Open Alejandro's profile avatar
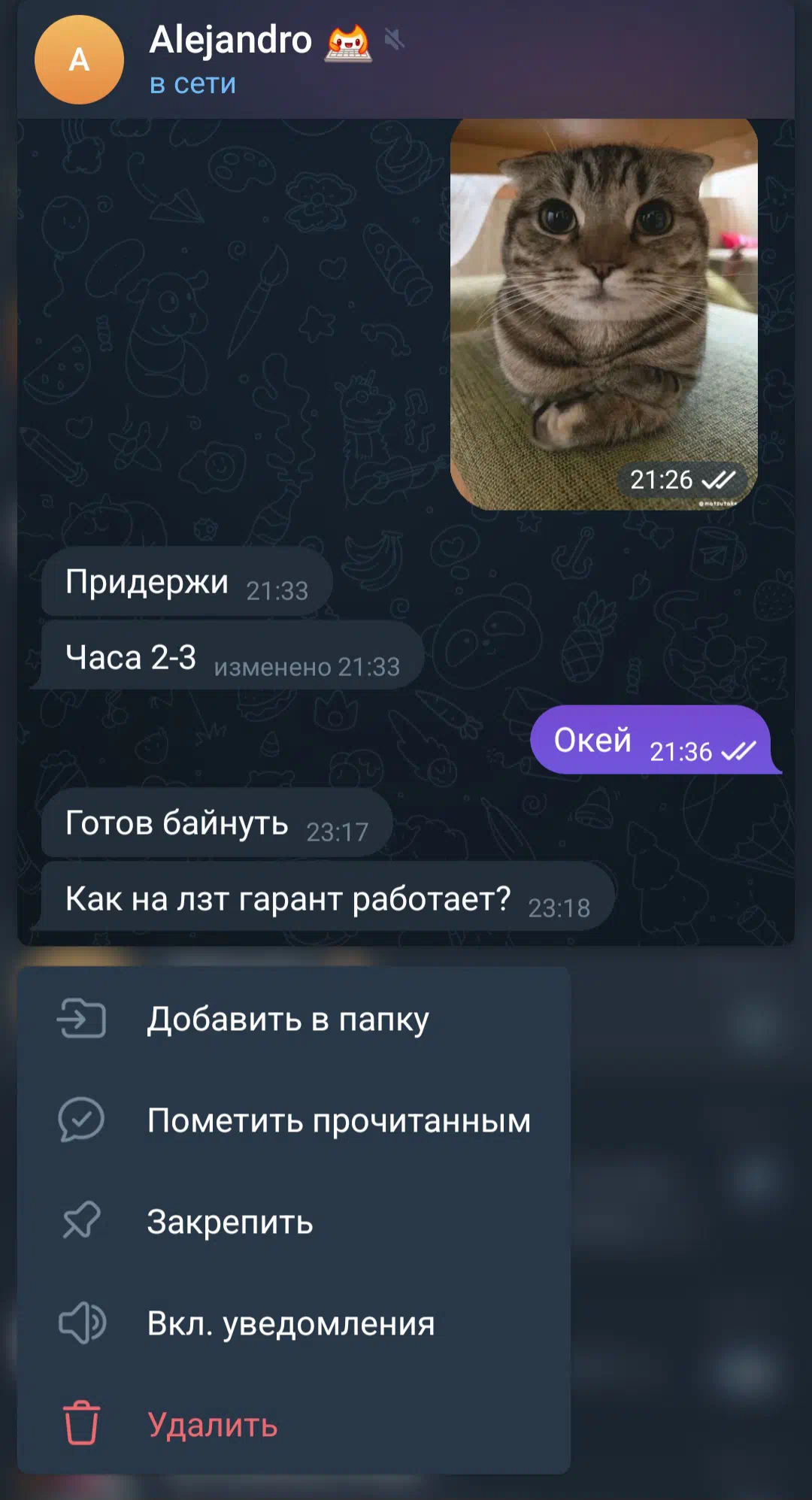 click(79, 59)
